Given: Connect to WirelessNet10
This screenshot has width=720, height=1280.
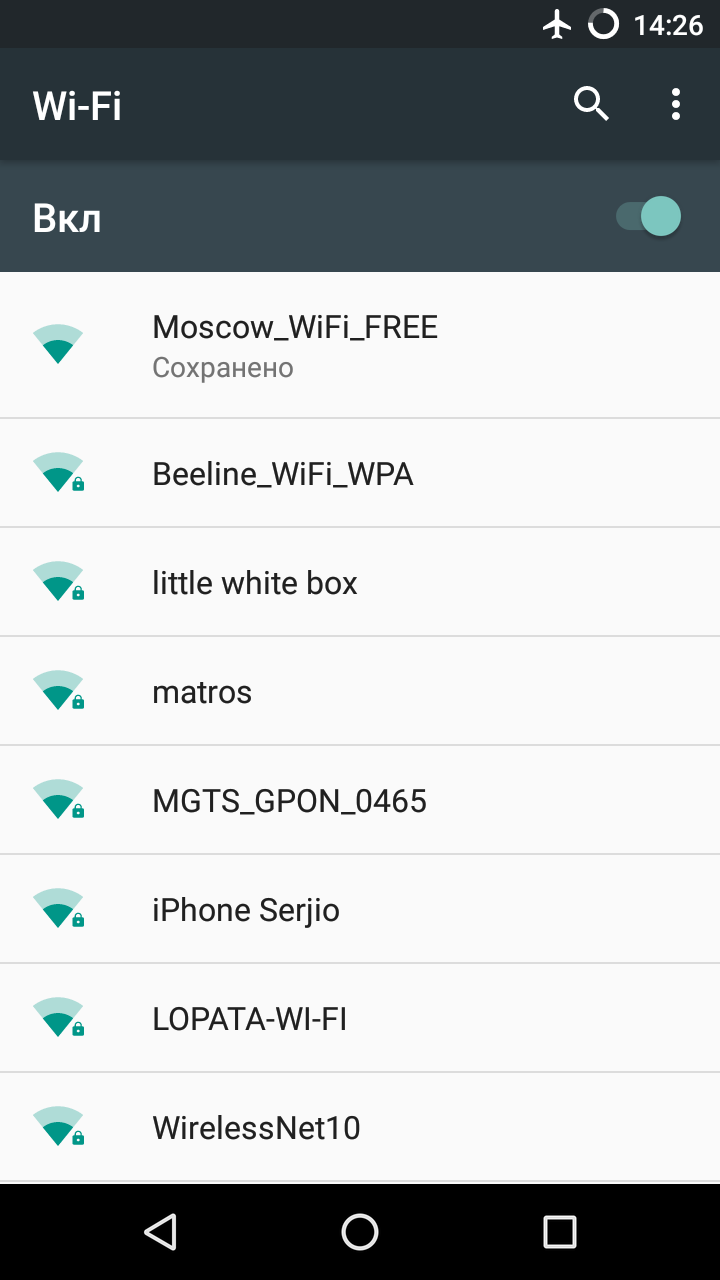Looking at the screenshot, I should (256, 1128).
